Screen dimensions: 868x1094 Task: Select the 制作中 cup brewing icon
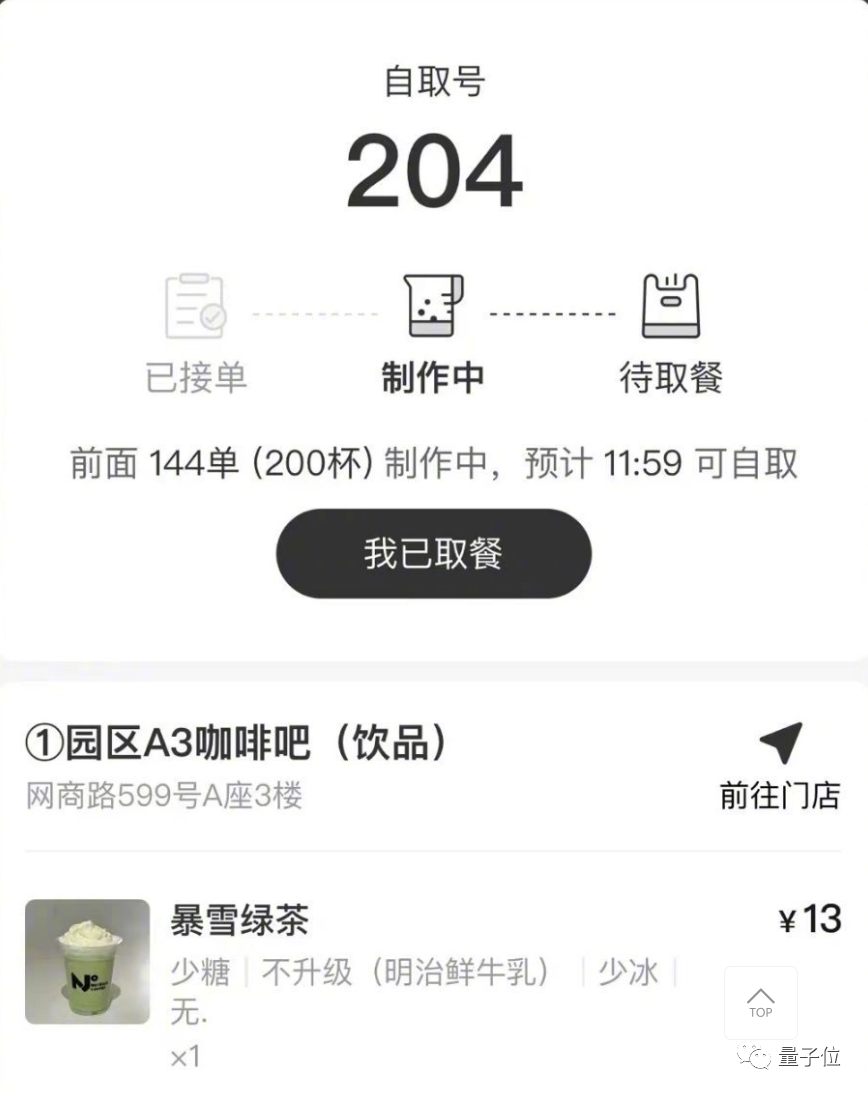(432, 305)
